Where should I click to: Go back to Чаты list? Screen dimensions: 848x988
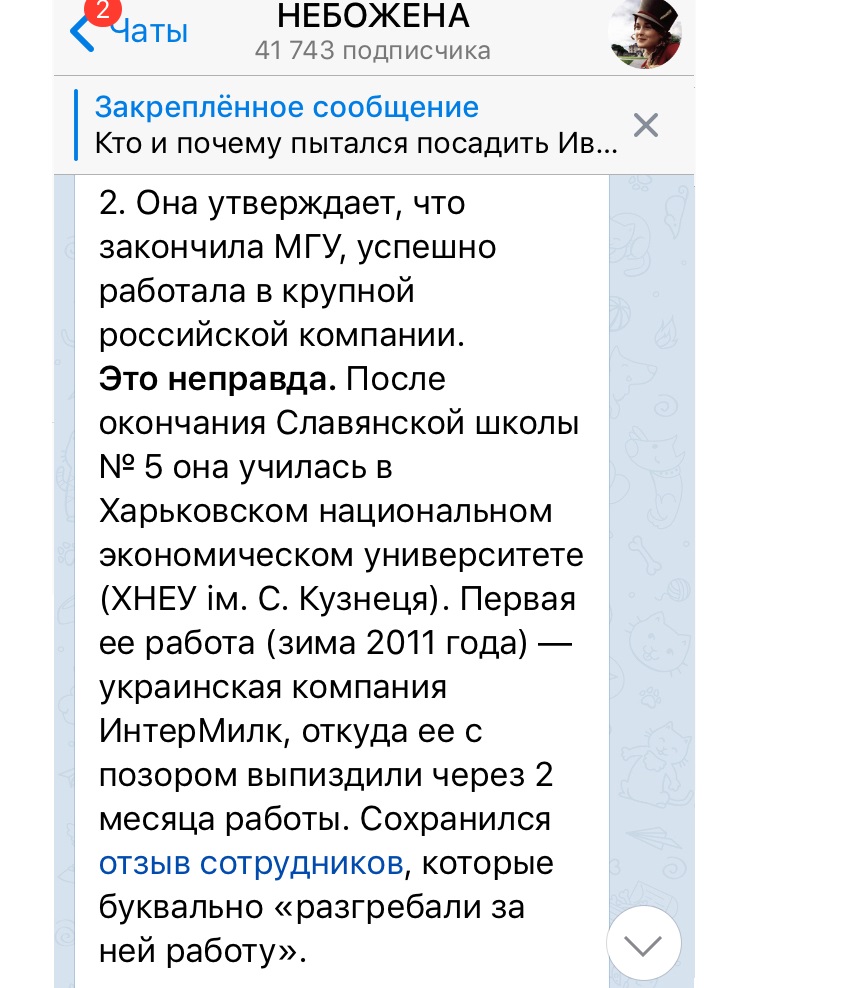coord(128,32)
